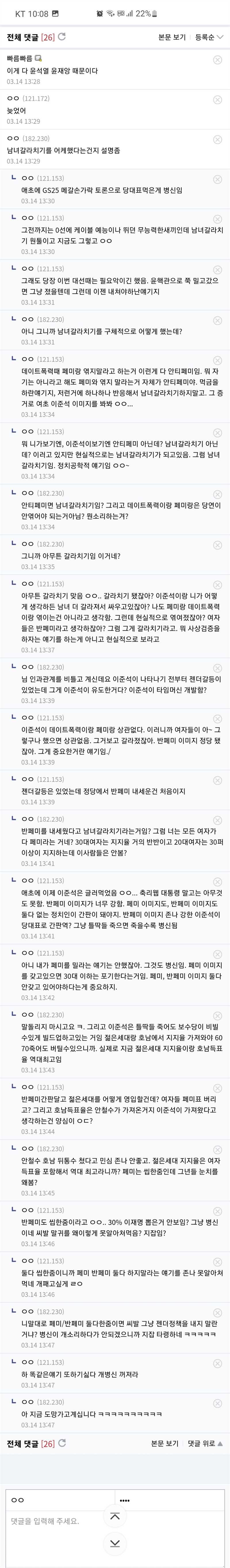
Task: Open the 등록순 sort dropdown
Action: tap(208, 37)
